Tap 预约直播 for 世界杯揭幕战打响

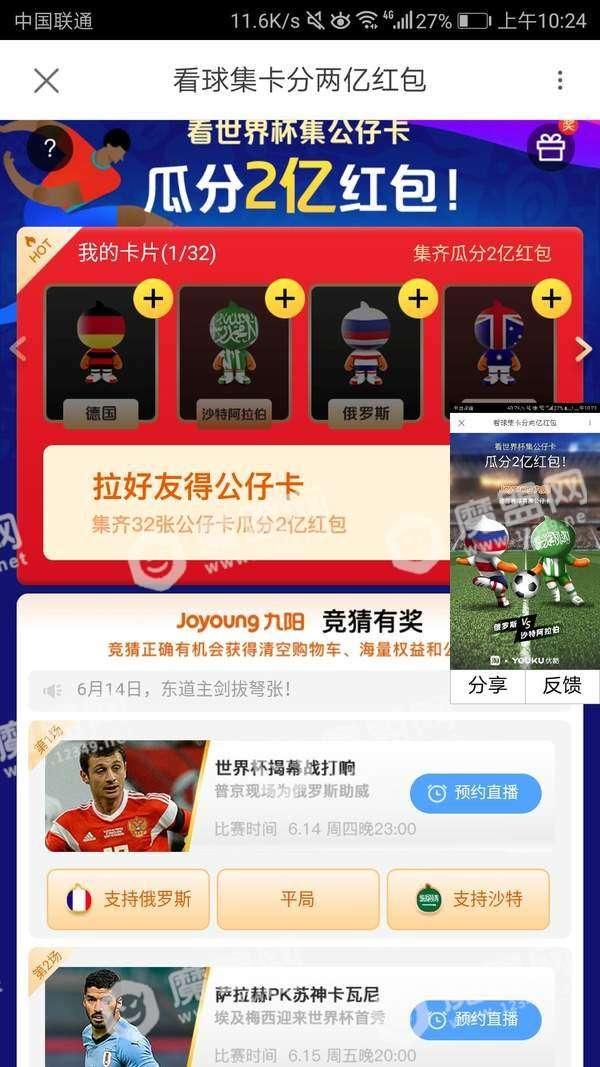[475, 793]
